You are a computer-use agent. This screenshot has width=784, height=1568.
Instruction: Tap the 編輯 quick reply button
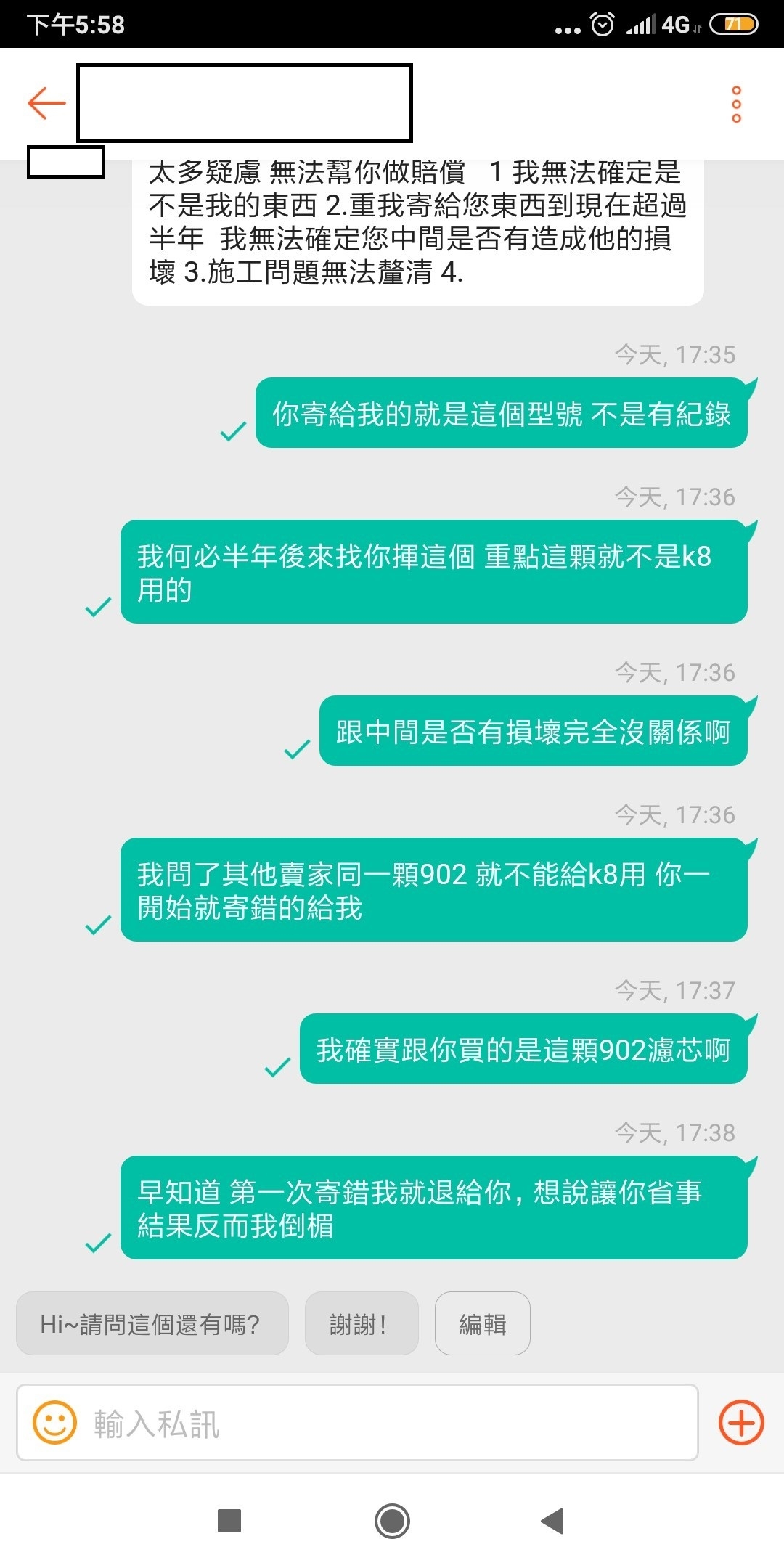[x=482, y=1323]
